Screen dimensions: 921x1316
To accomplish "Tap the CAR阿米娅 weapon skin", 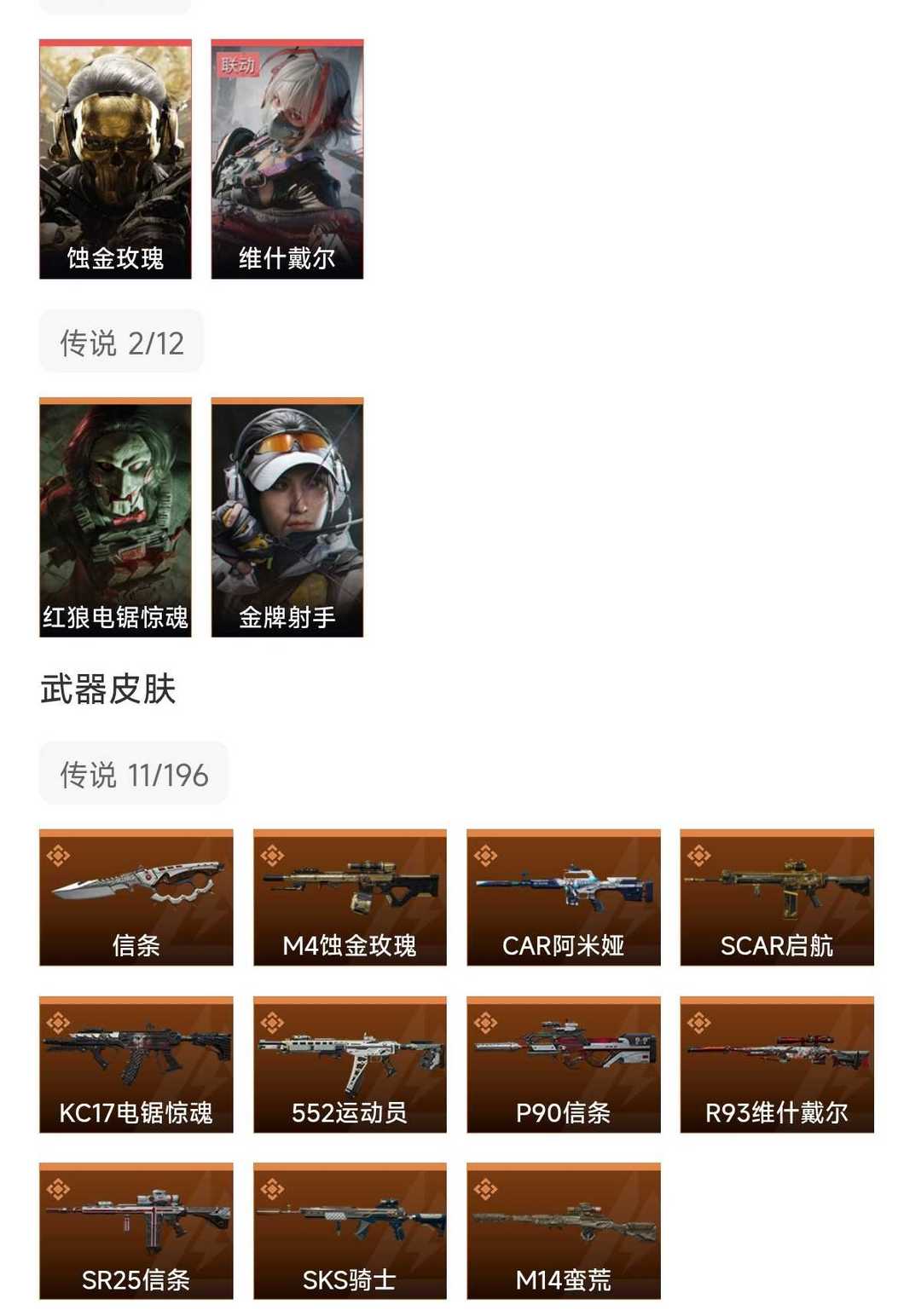I will click(x=563, y=897).
